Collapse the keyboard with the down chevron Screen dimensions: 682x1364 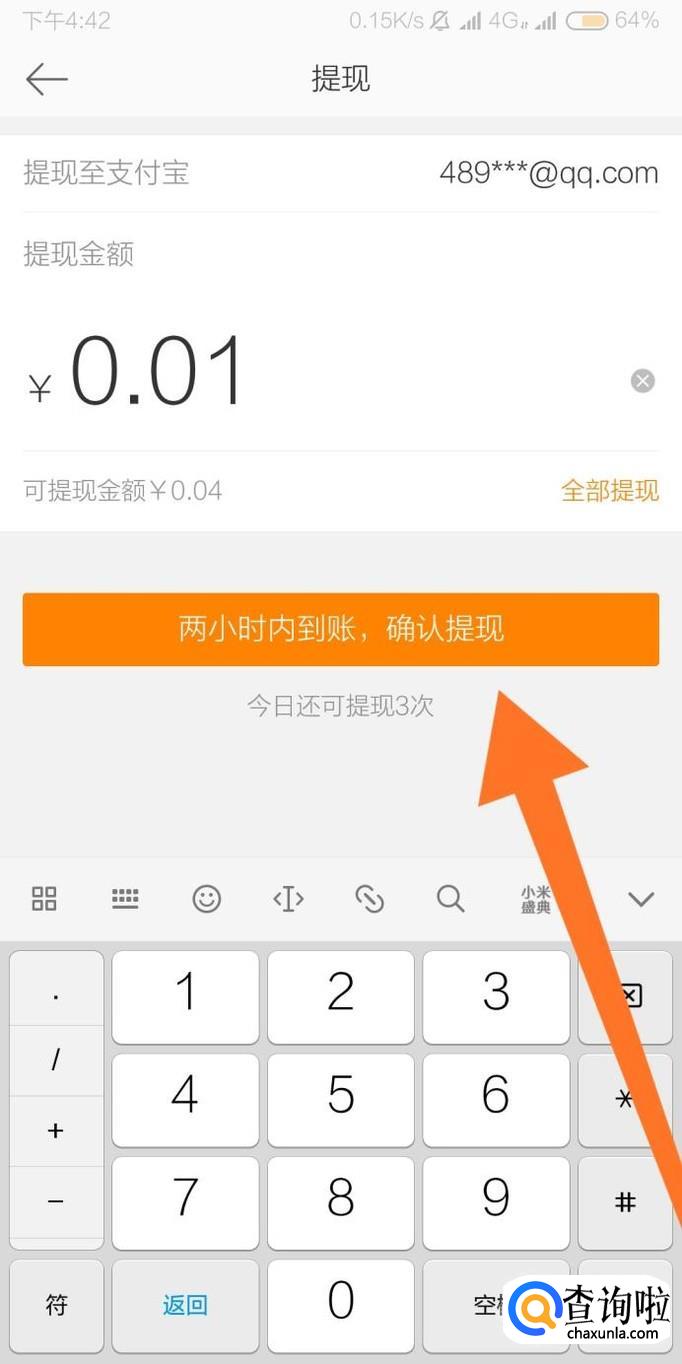(640, 899)
